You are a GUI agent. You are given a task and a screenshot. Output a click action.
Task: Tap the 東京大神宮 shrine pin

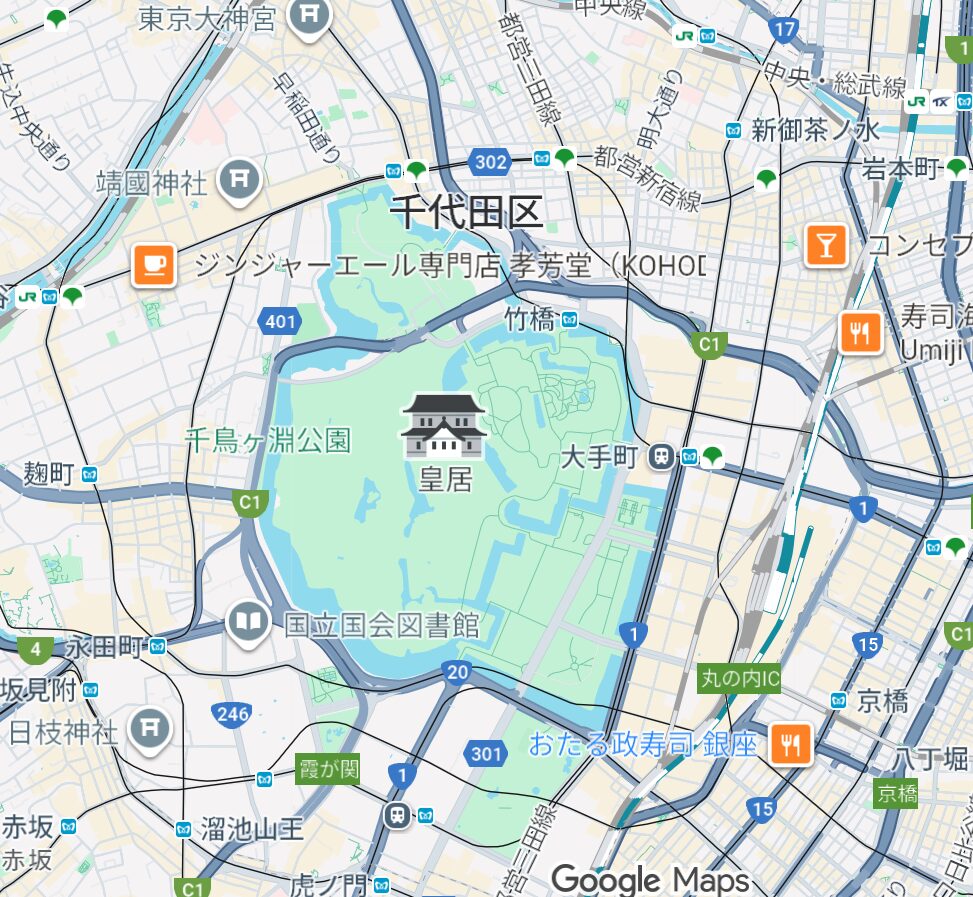point(311,16)
